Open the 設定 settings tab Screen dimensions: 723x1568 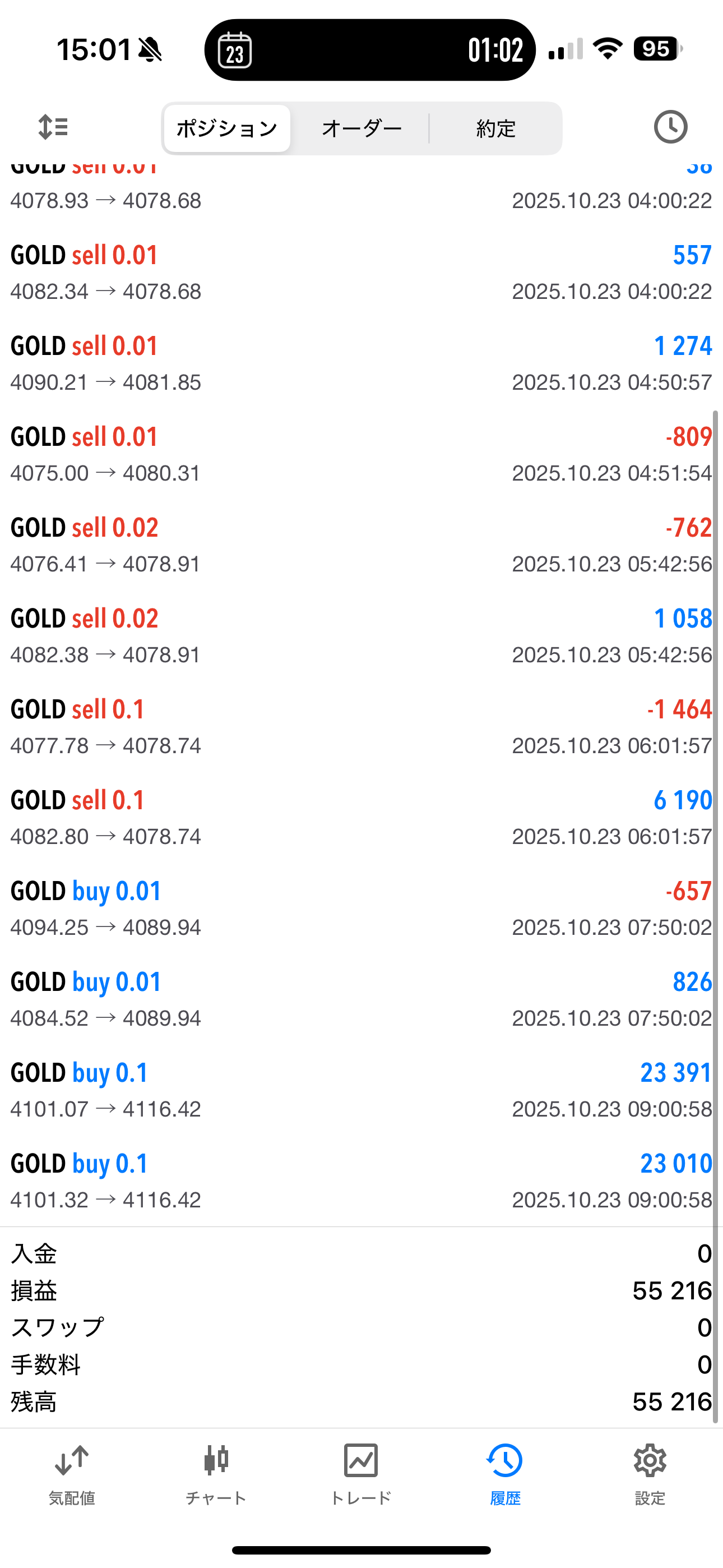pyautogui.click(x=650, y=1474)
